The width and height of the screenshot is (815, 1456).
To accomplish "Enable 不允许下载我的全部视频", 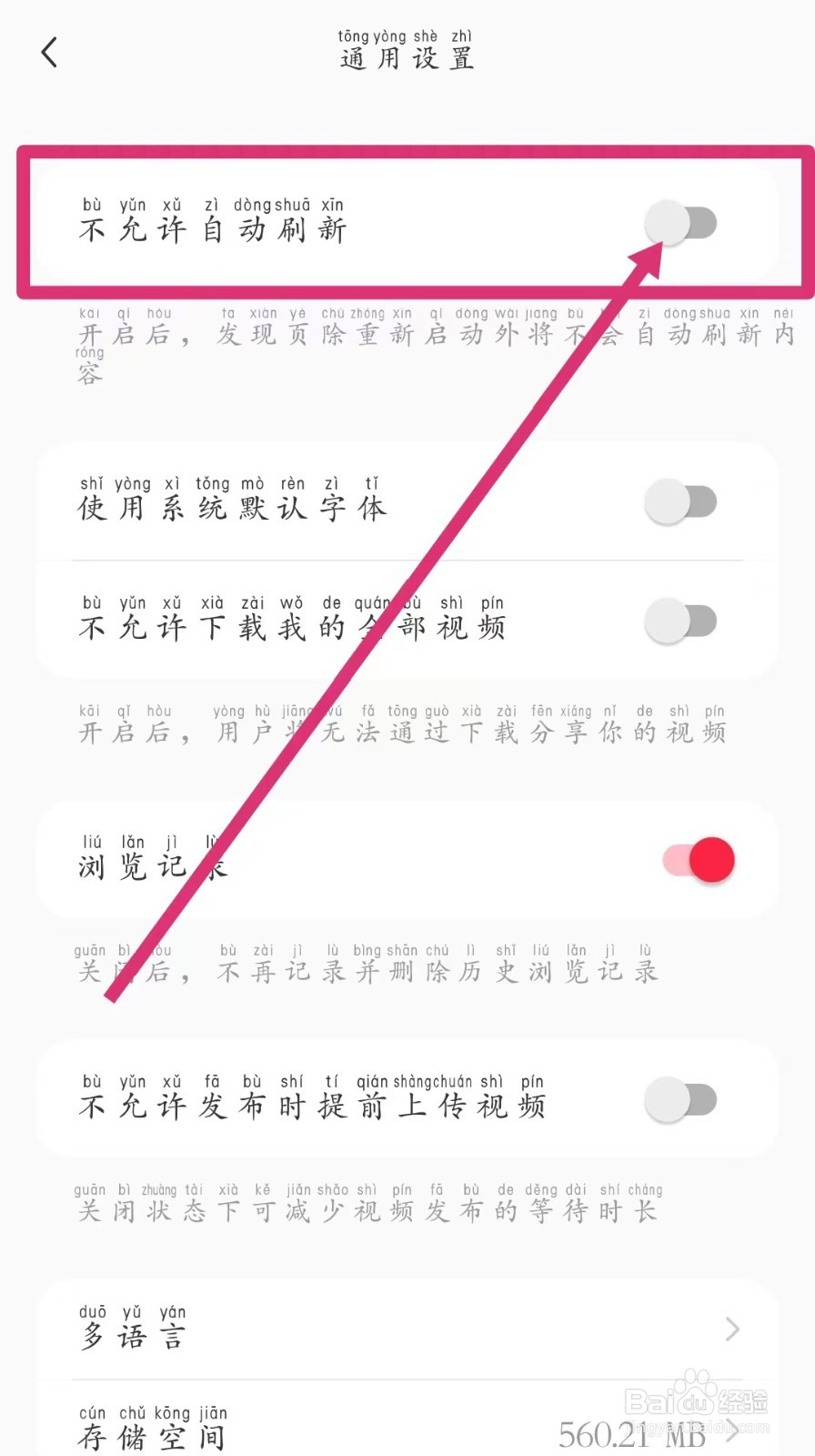I will click(682, 621).
